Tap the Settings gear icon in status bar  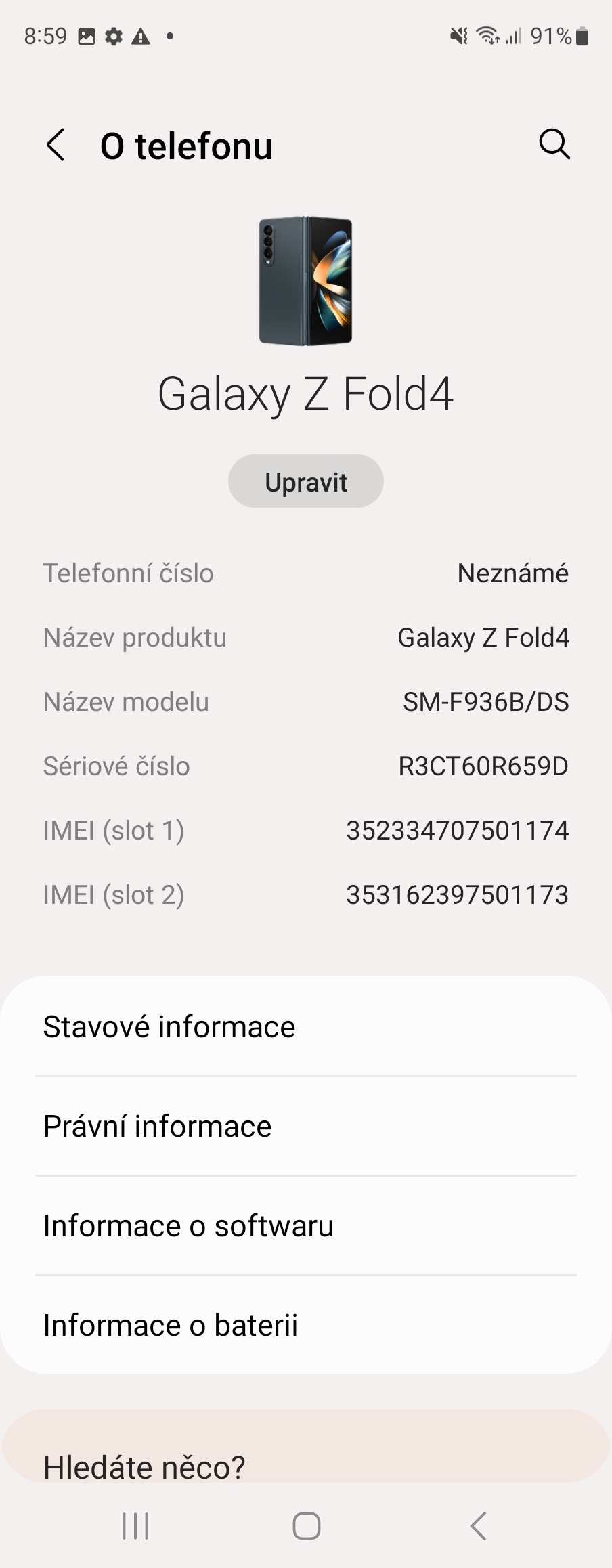point(114,36)
